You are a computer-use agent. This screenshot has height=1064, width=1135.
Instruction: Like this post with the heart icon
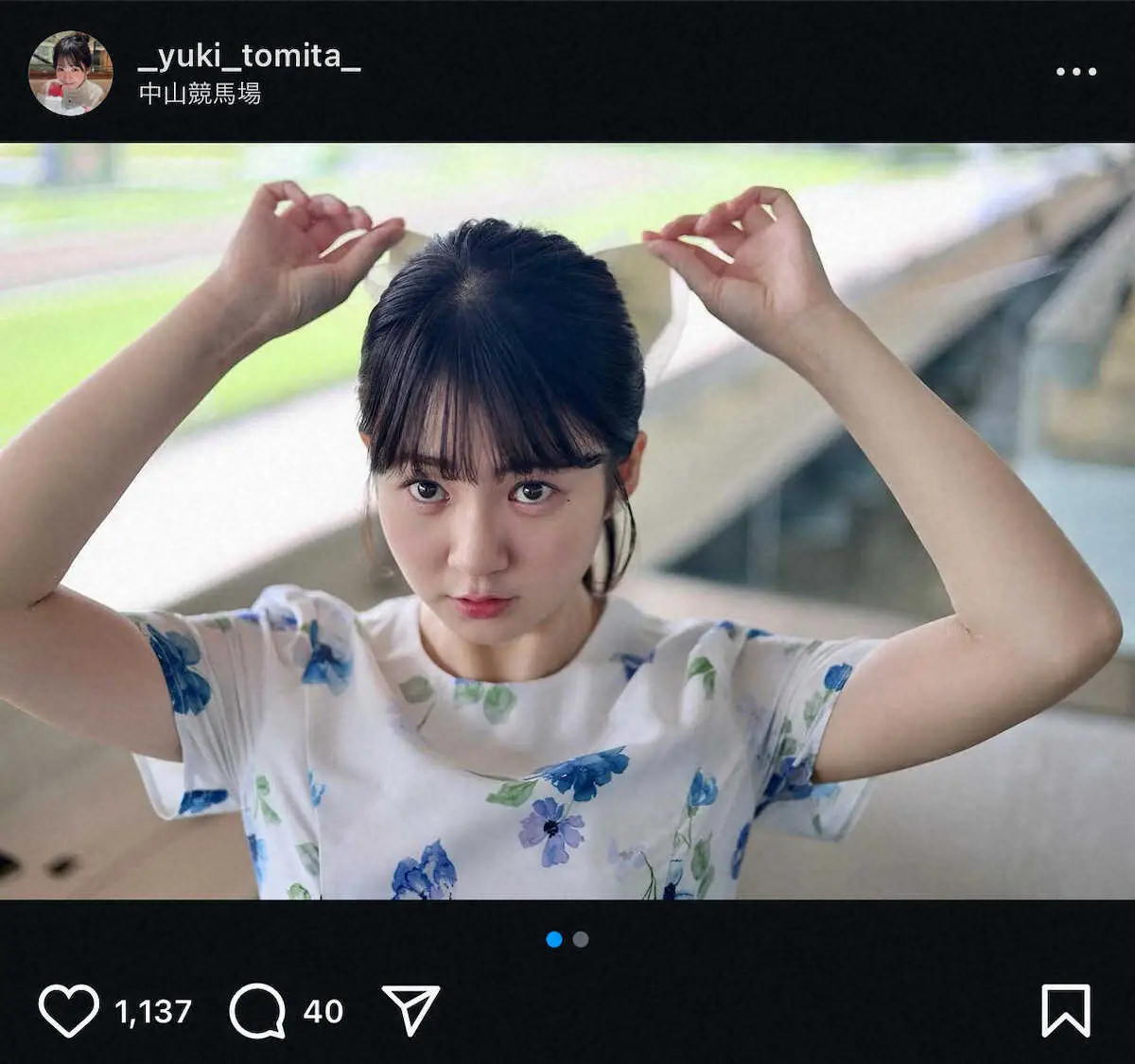pos(69,1010)
